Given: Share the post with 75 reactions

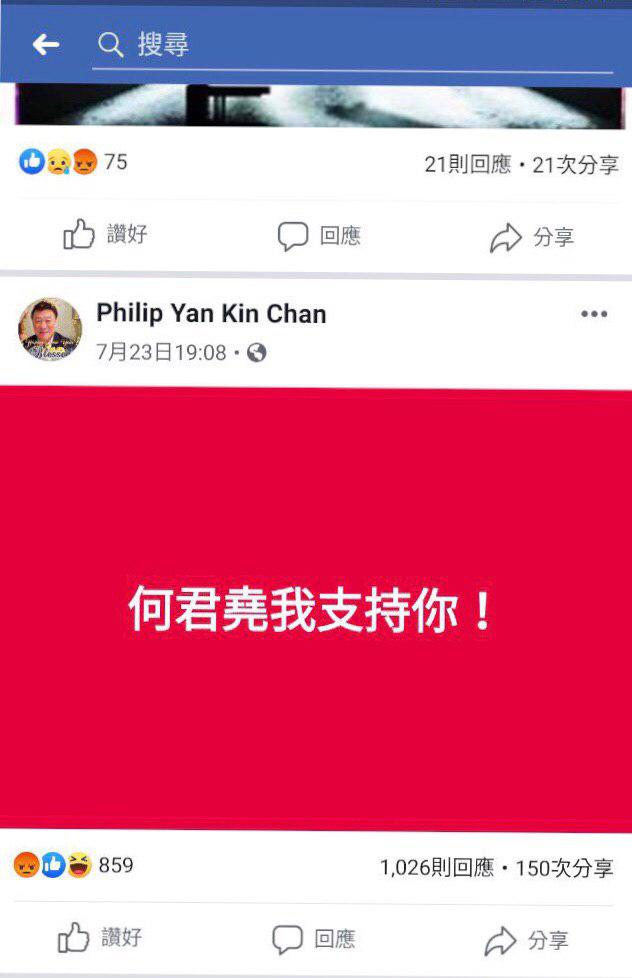Looking at the screenshot, I should pyautogui.click(x=531, y=237).
